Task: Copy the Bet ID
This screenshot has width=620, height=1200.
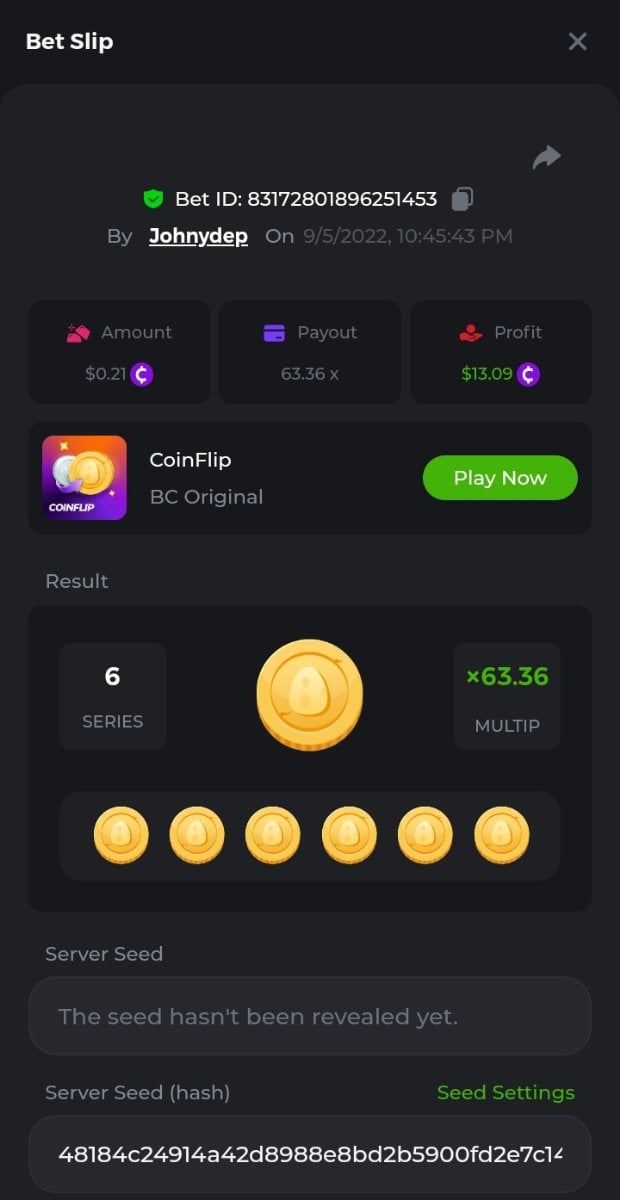Action: click(x=462, y=199)
